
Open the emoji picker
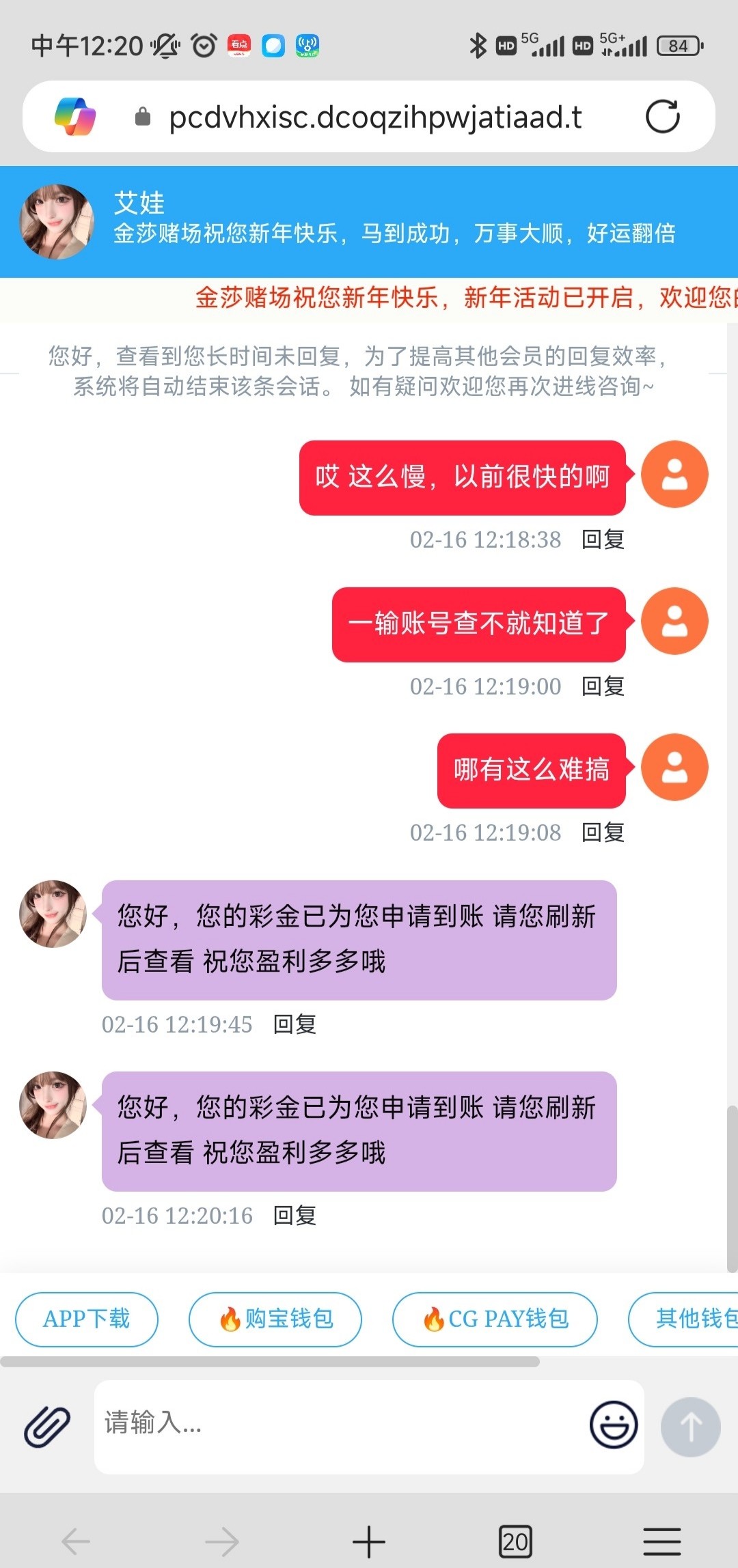[x=614, y=1425]
